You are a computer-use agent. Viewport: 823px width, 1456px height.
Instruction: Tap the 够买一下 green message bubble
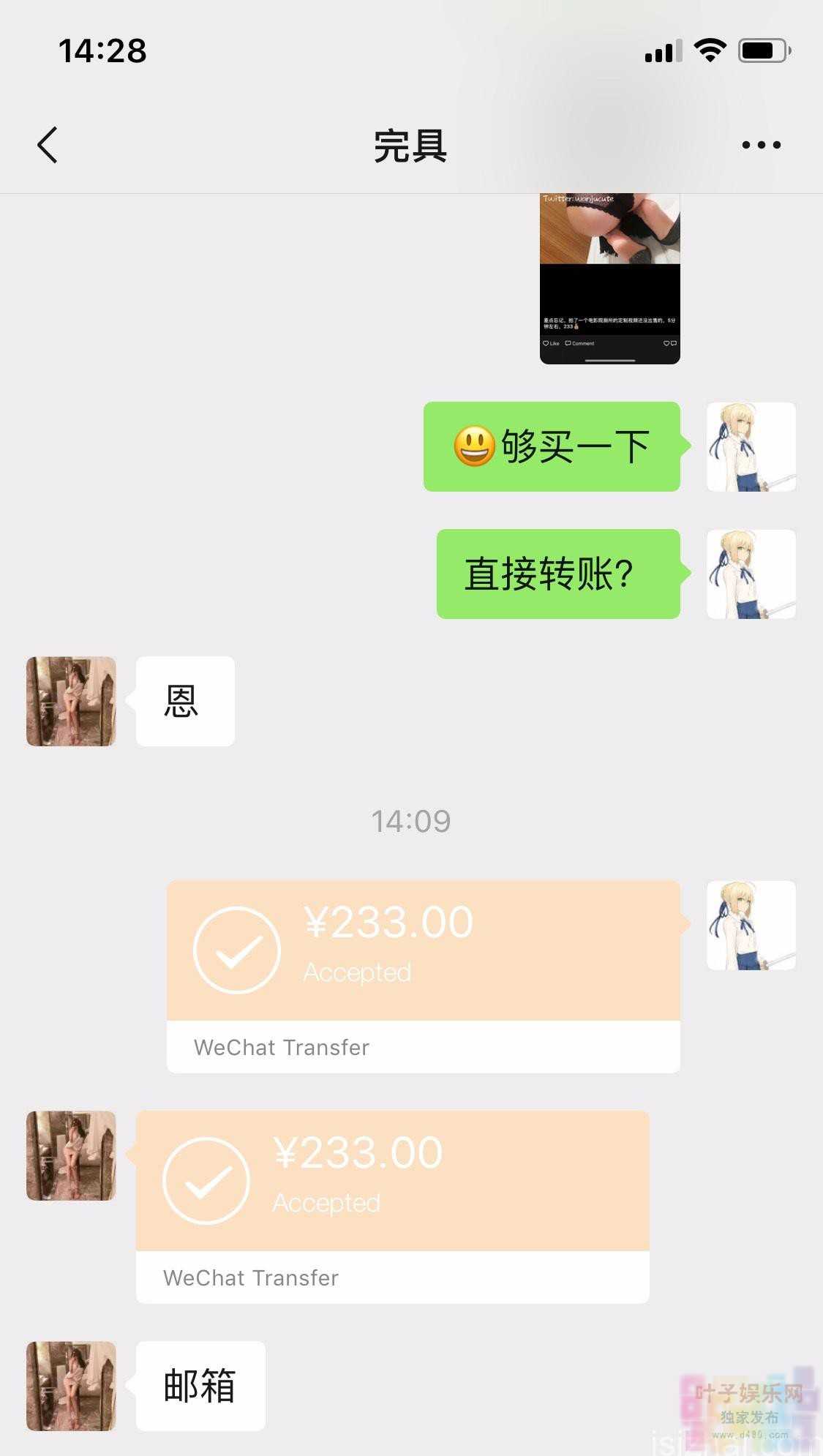551,446
